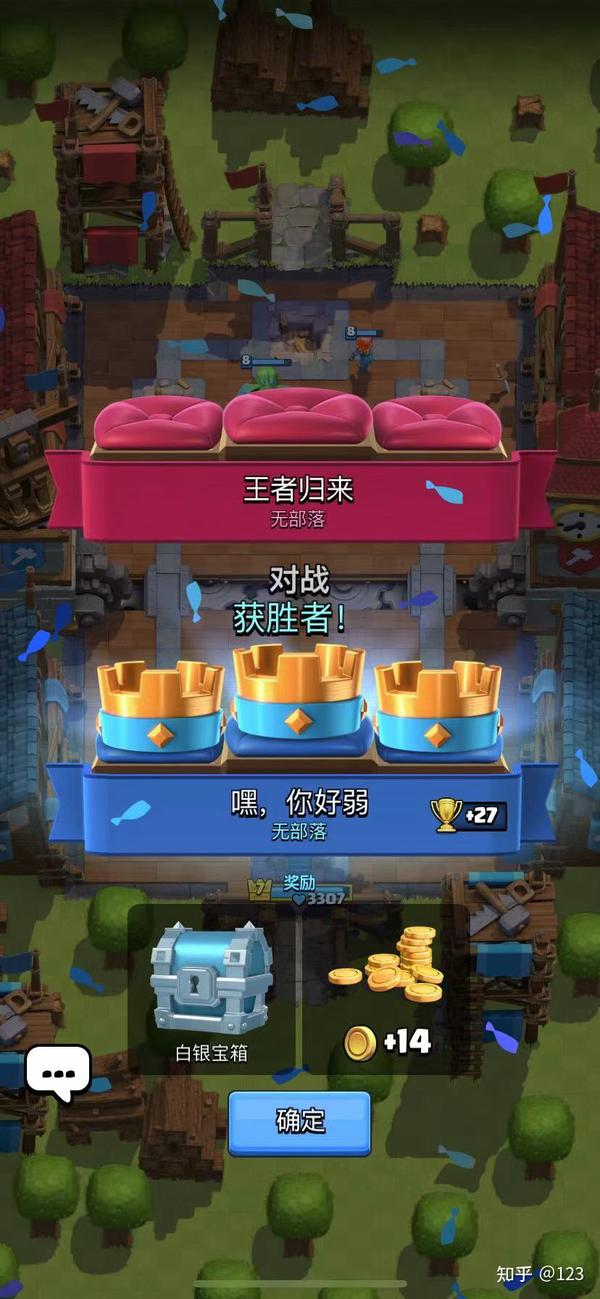
Task: Confirm the result with the 确定 button
Action: (300, 1122)
